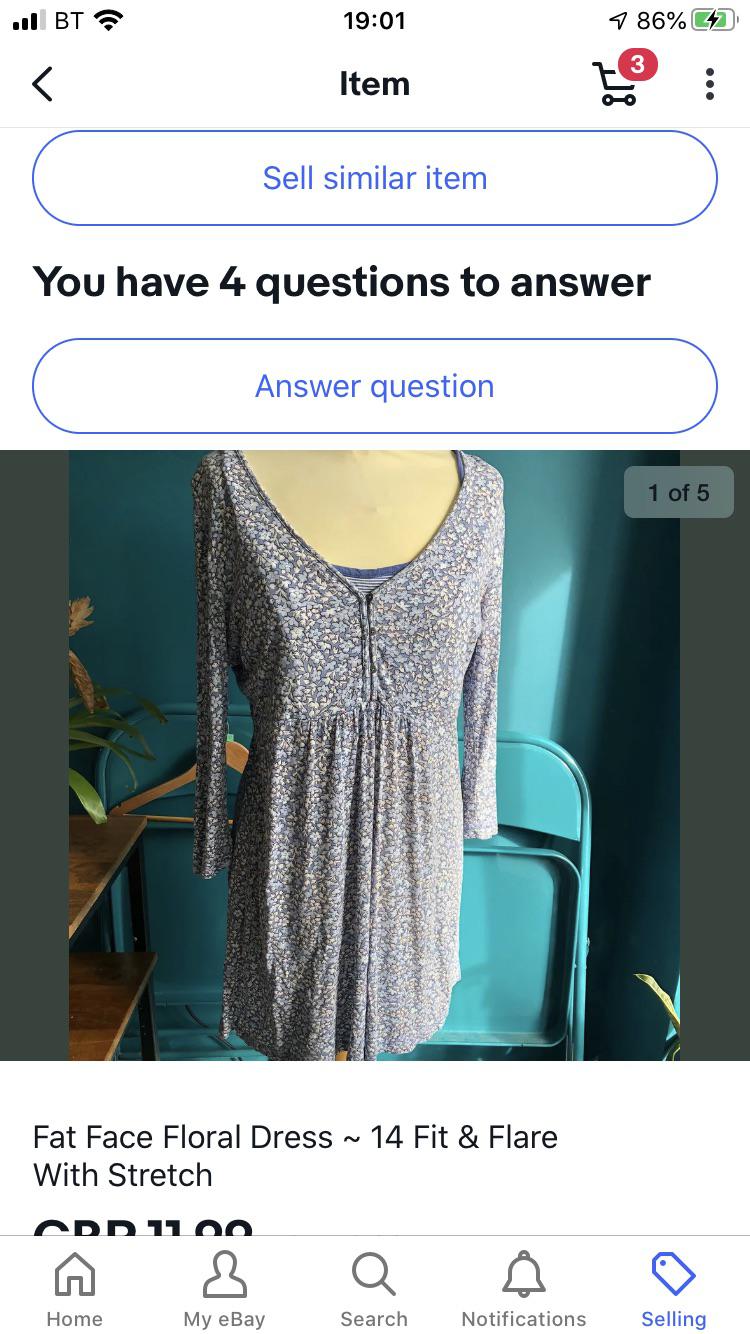This screenshot has width=750, height=1334.
Task: Open the shopping cart with 3 items
Action: pos(616,84)
